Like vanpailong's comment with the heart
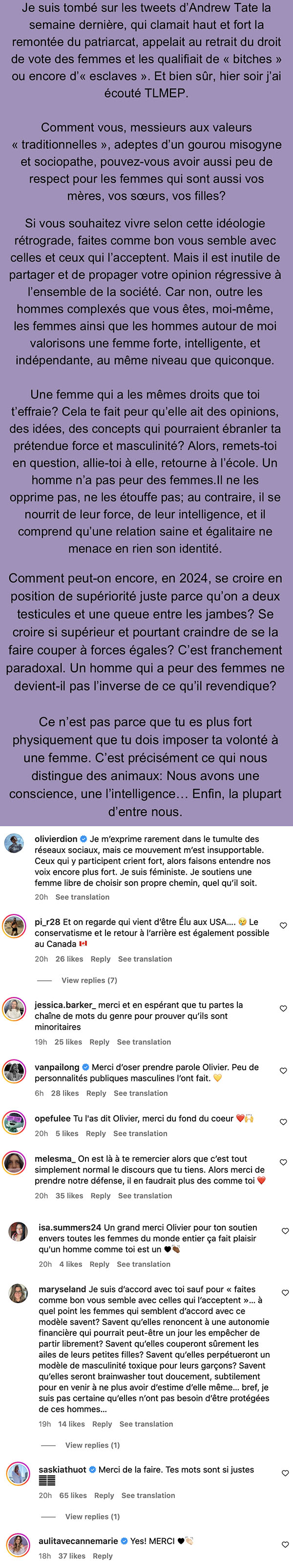Viewport: 293px width, 1568px height. [283, 1070]
